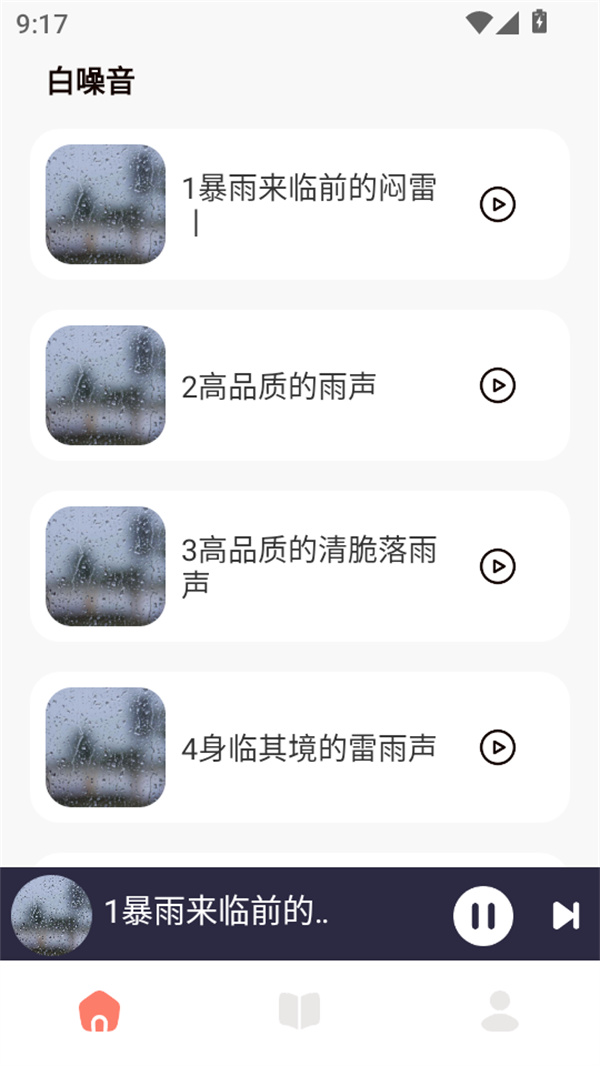The width and height of the screenshot is (600, 1066).
Task: Play 4身临其境的雷雨声 track
Action: click(x=497, y=747)
